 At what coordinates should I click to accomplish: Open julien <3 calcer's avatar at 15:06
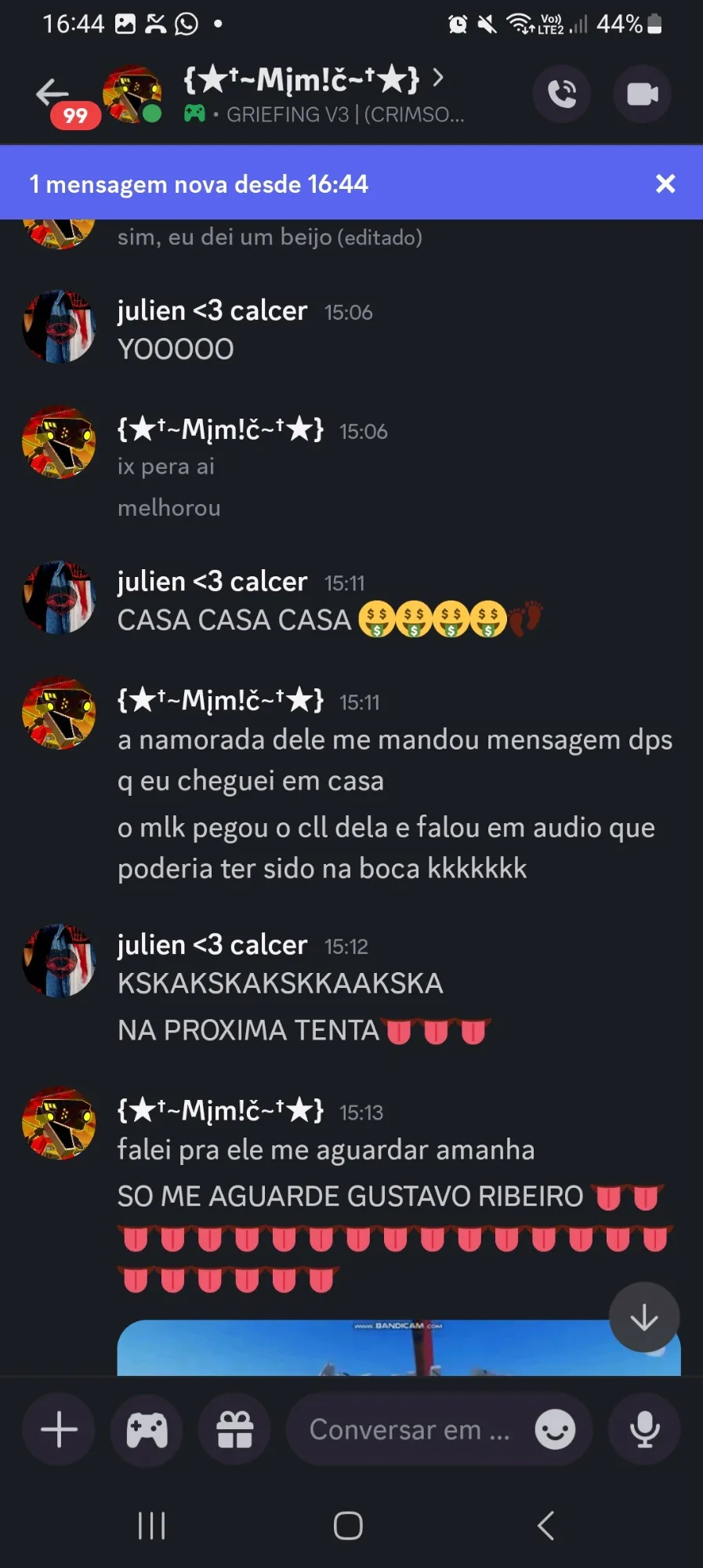[x=59, y=327]
